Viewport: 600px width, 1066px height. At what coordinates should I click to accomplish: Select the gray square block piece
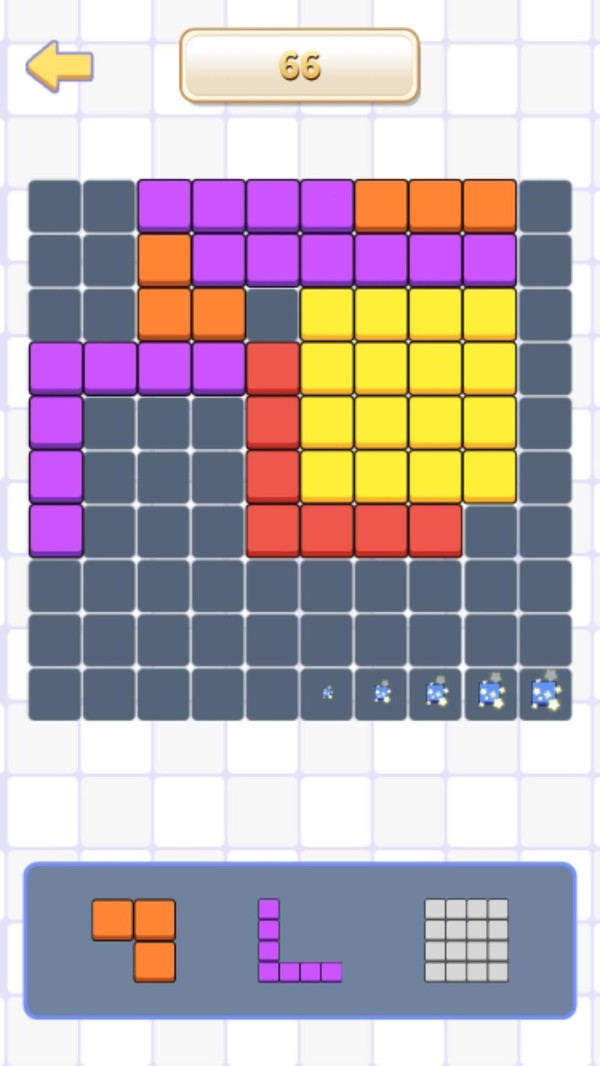466,940
